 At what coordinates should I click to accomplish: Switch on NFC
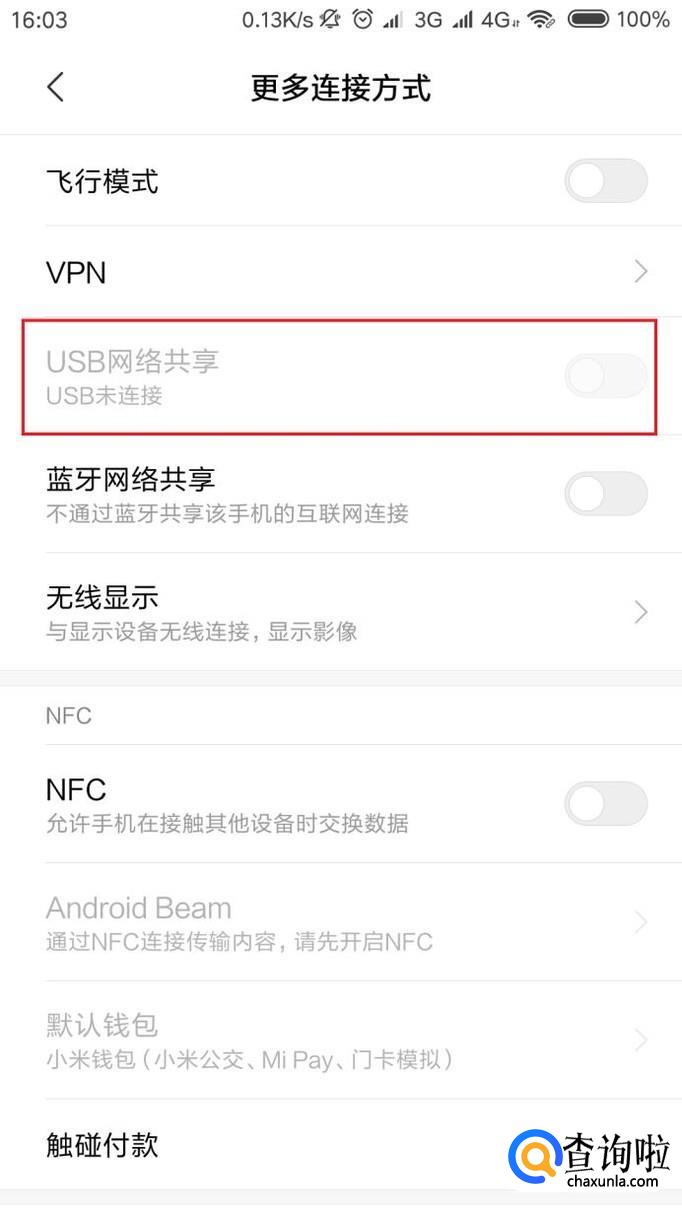(x=605, y=803)
